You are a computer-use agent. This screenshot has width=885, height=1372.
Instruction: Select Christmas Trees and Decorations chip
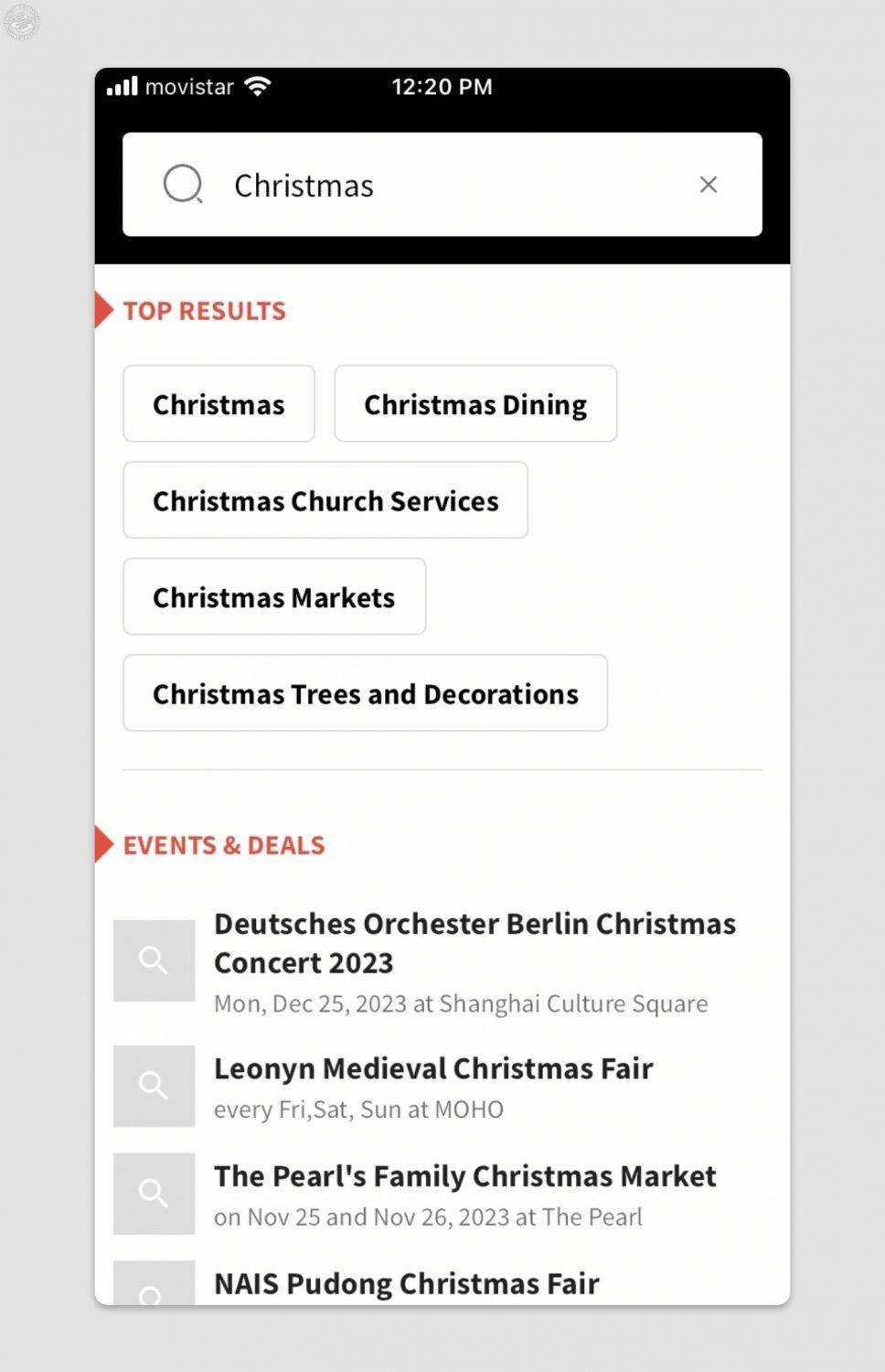tap(365, 693)
